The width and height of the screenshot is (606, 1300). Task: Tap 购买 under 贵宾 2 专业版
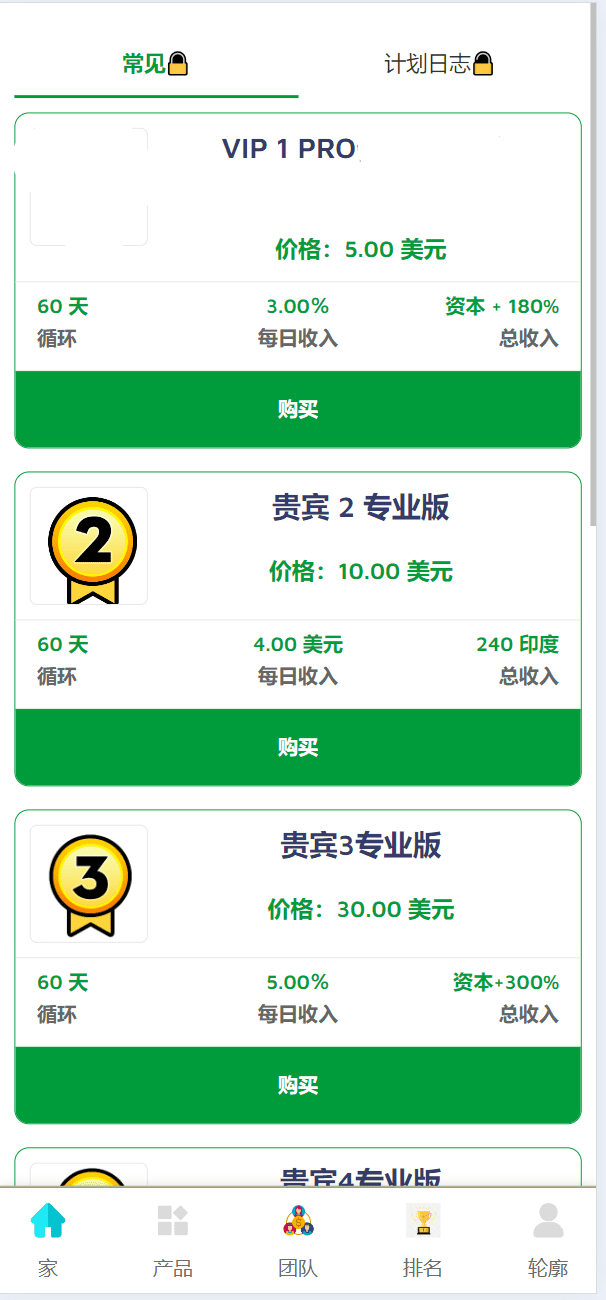click(298, 747)
